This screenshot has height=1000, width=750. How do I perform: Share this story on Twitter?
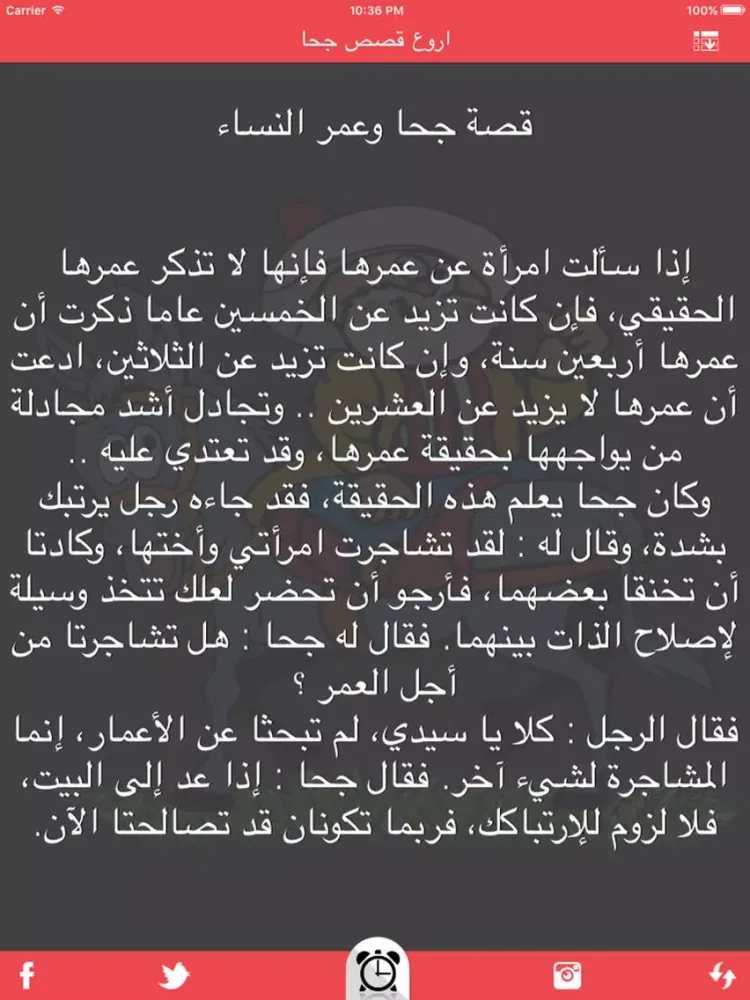point(175,974)
